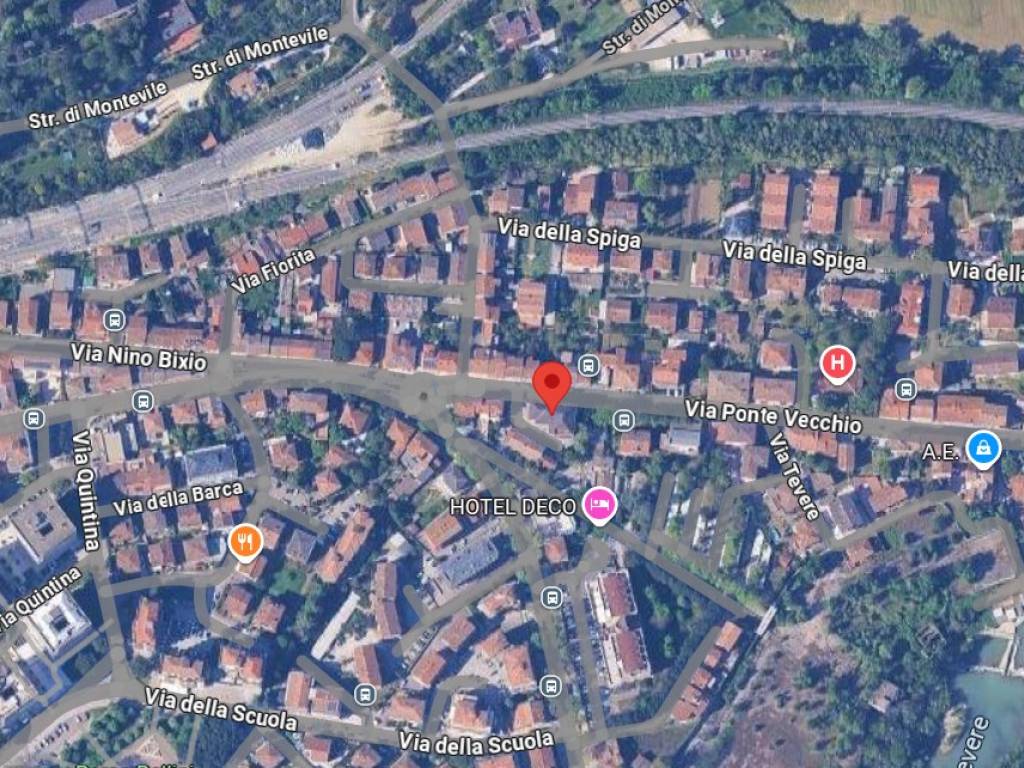Tap the orange restaurant marker
This screenshot has height=768, width=1024.
245,541
